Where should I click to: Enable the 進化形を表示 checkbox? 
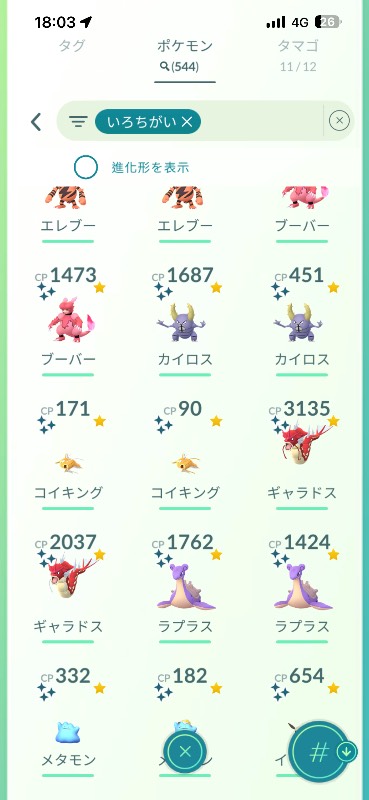point(86,167)
